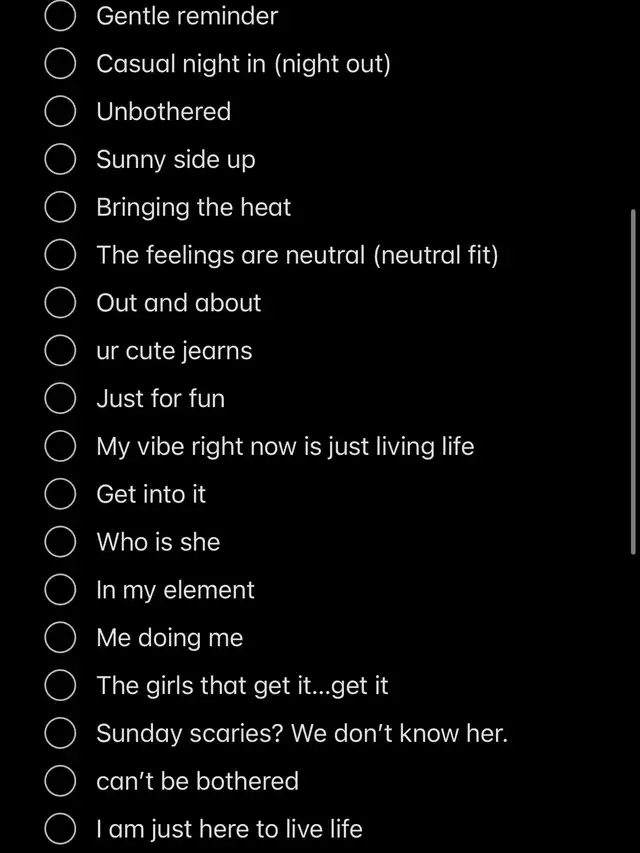
Task: Check off the Gentle reminder item
Action: 61,16
